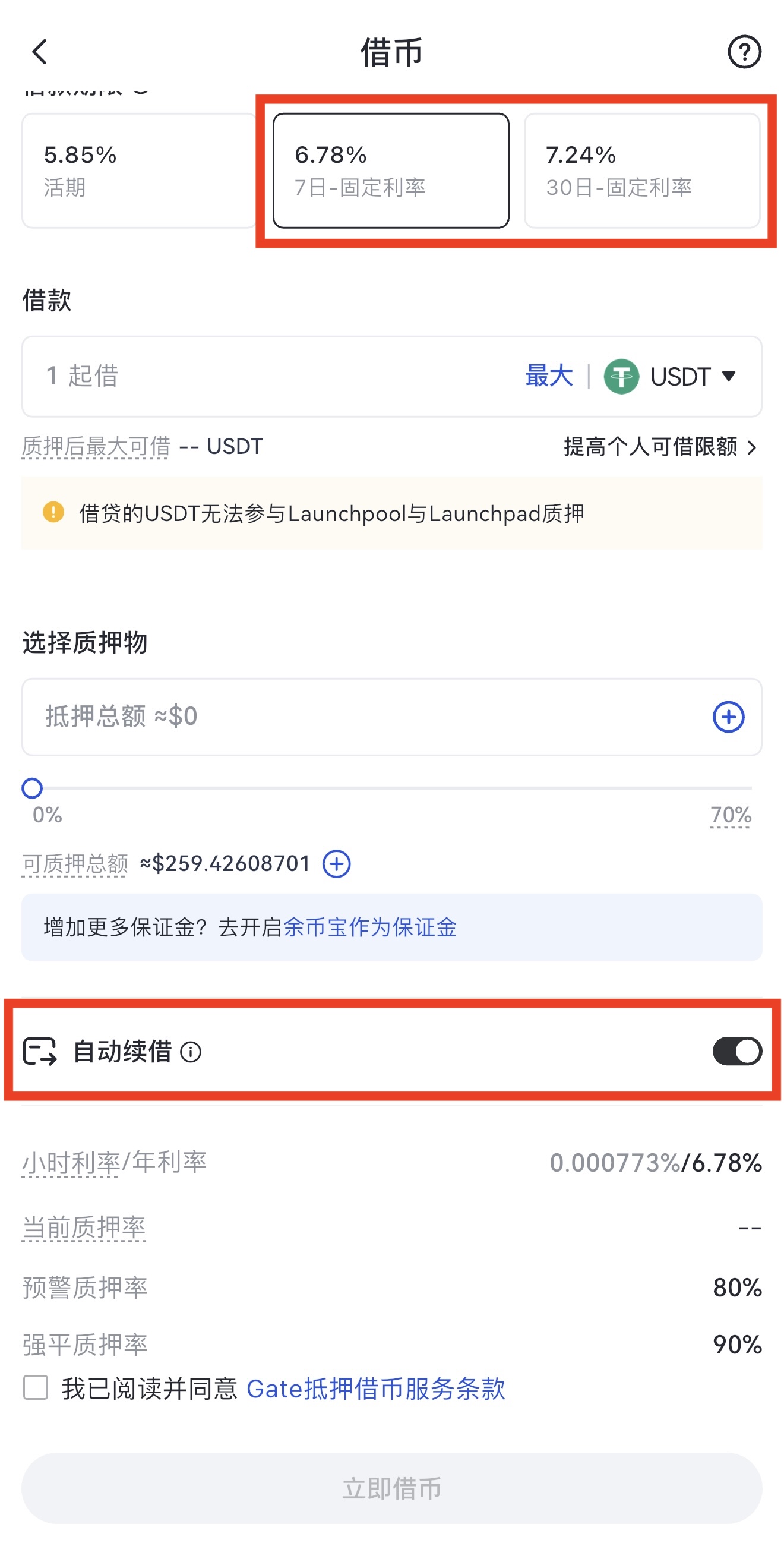Select the 5.85% 活期 loan term
Image resolution: width=784 pixels, height=1565 pixels.
pos(138,171)
